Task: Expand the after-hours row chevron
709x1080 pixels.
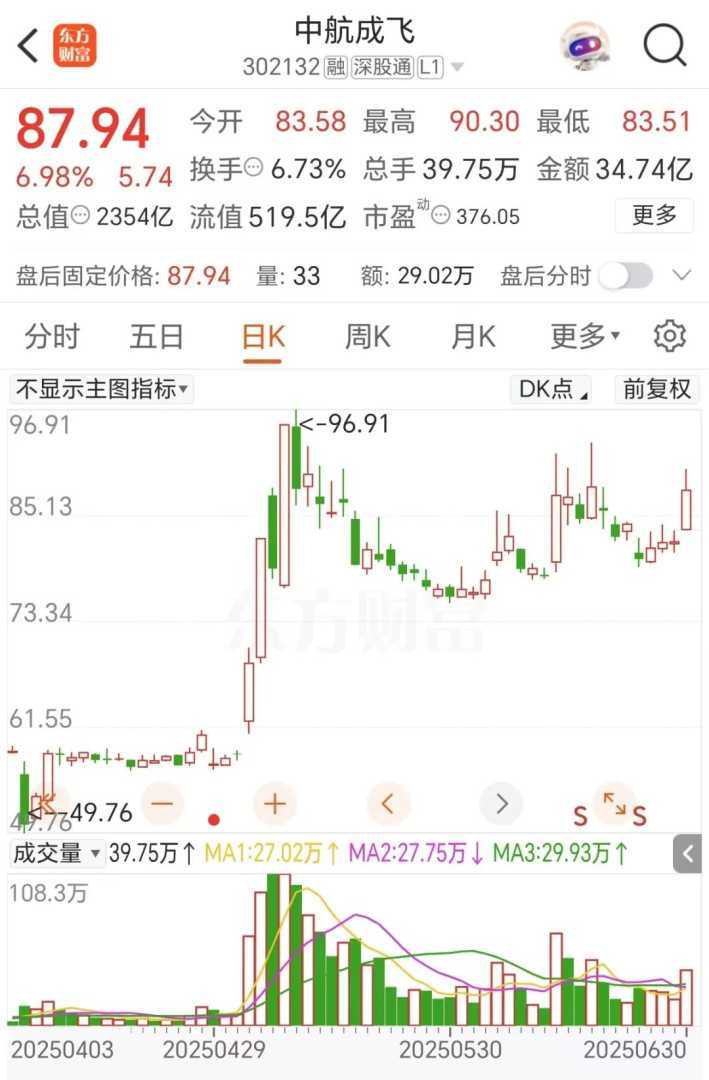Action: pyautogui.click(x=682, y=276)
